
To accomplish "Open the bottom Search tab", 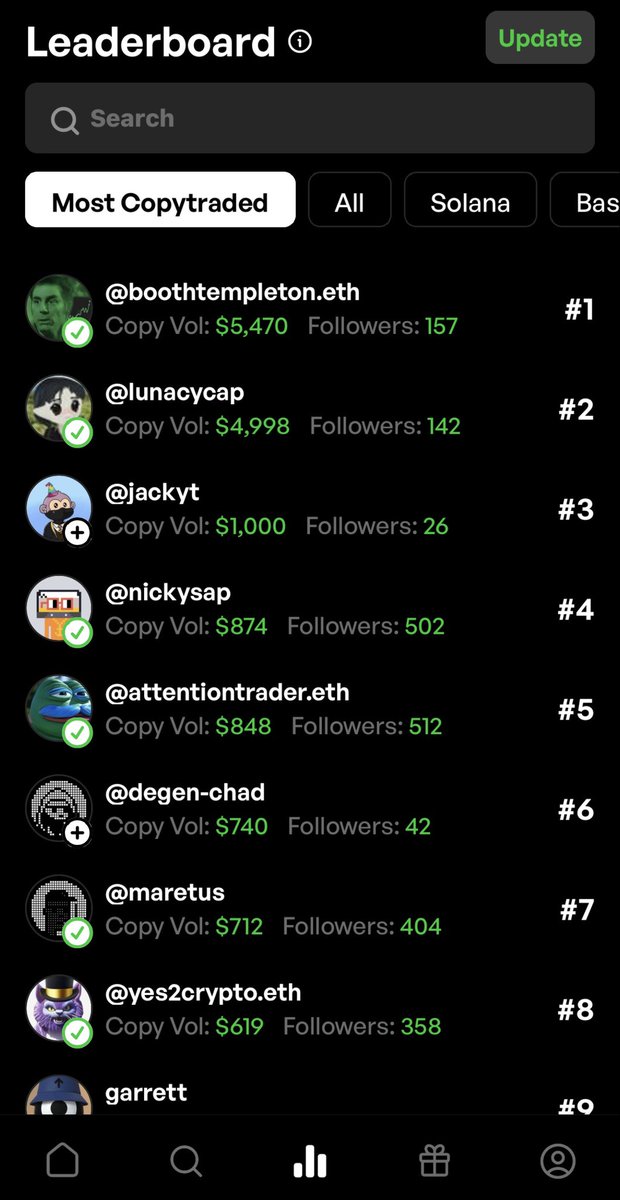I will click(186, 1161).
